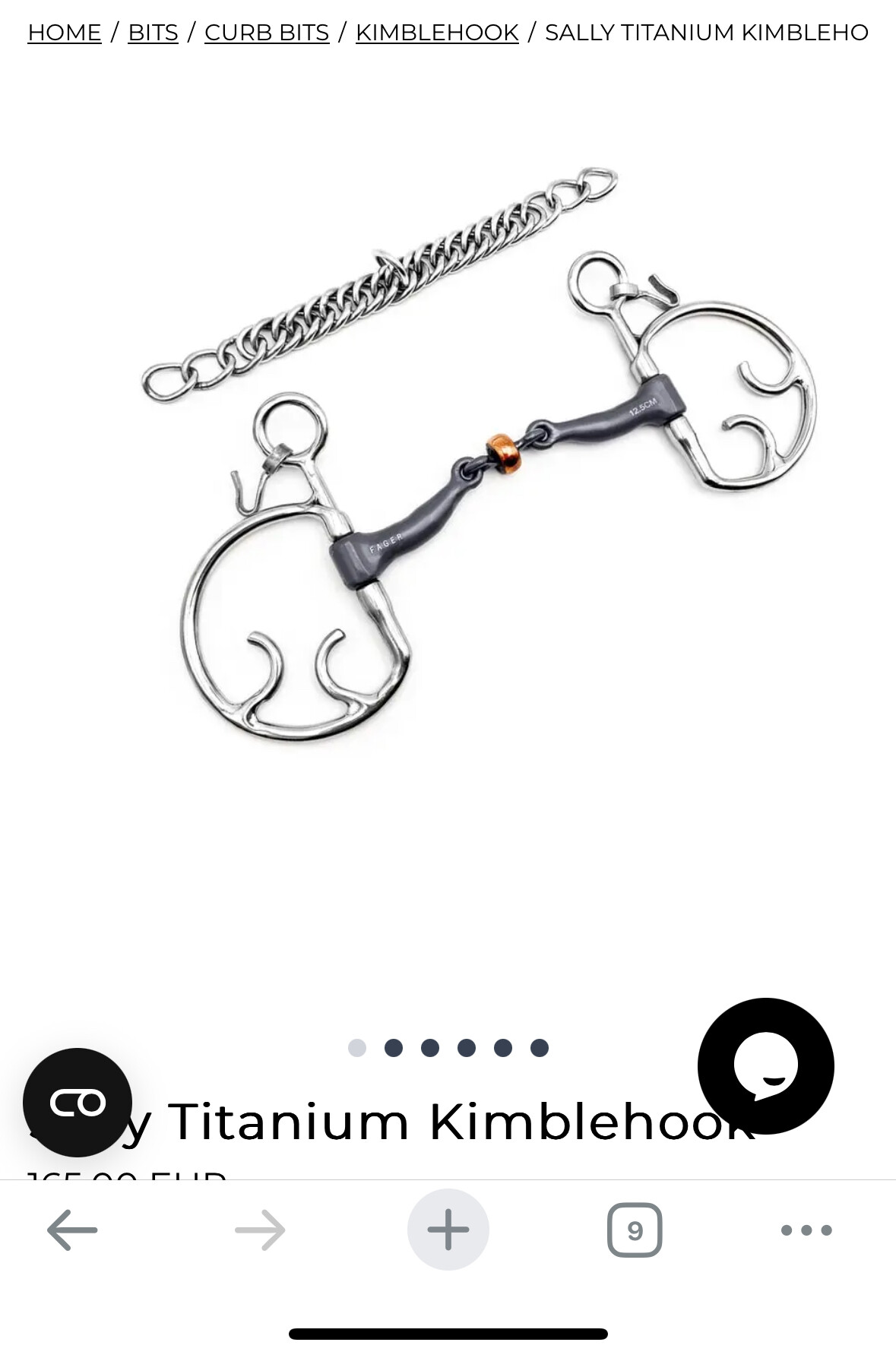Open the live chat bubble
This screenshot has width=896, height=1358.
(x=765, y=1065)
